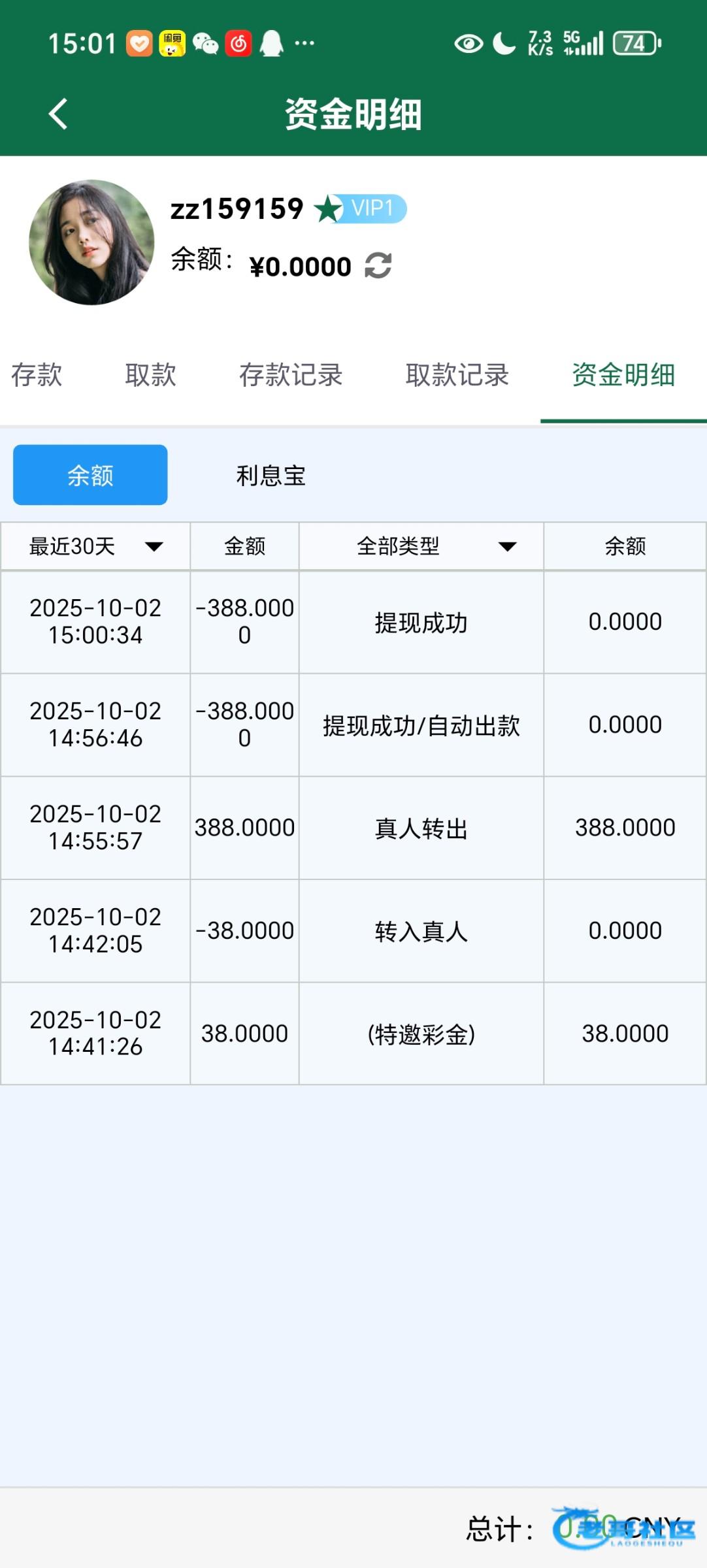707x1568 pixels.
Task: Expand the 最近30天 date filter
Action: [95, 546]
